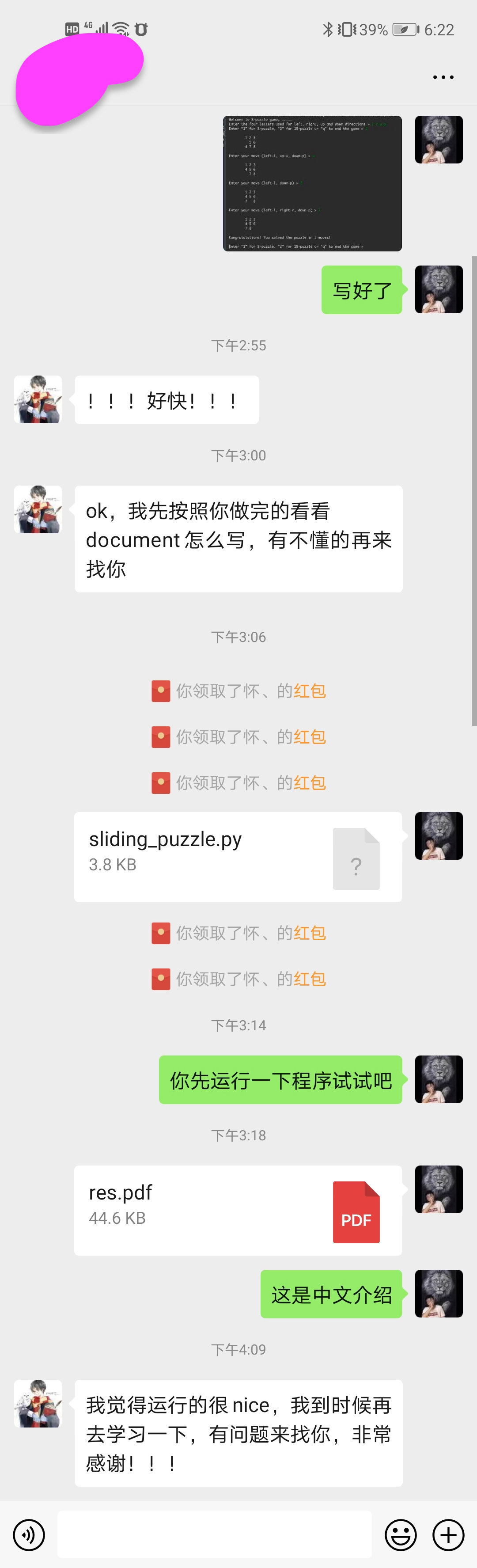This screenshot has width=477, height=1568.
Task: Open the sliding_puzzle.py file
Action: point(238,856)
